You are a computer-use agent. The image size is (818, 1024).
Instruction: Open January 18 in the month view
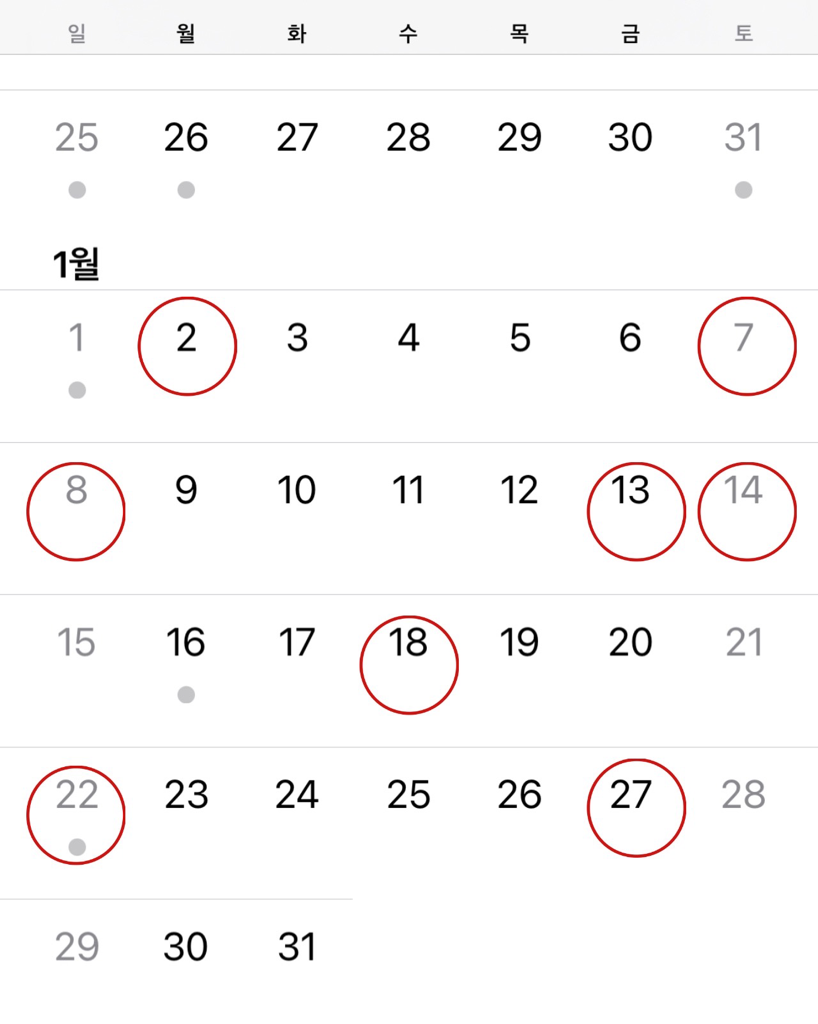point(408,643)
